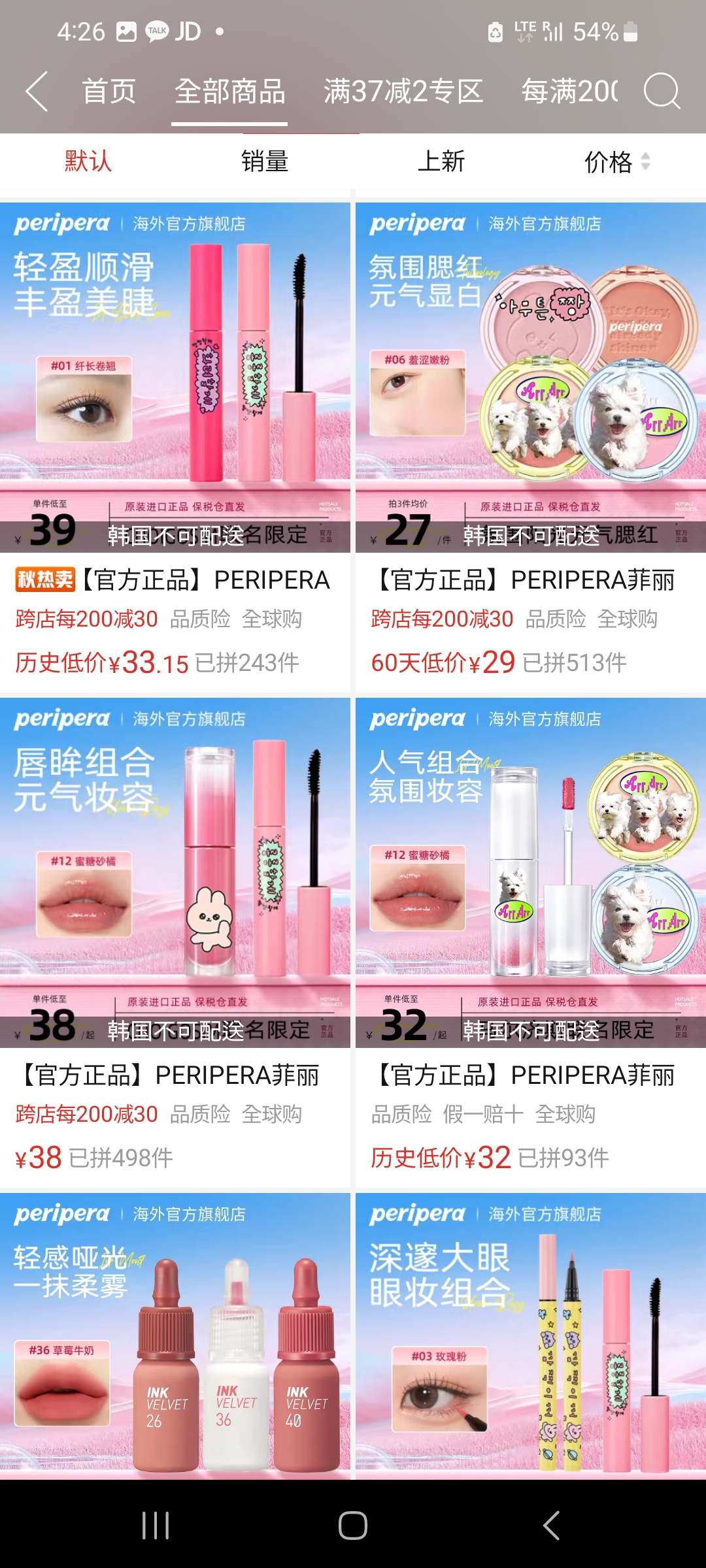
Task: Open the 唇眸组合元气妆容 product card
Action: 175,872
